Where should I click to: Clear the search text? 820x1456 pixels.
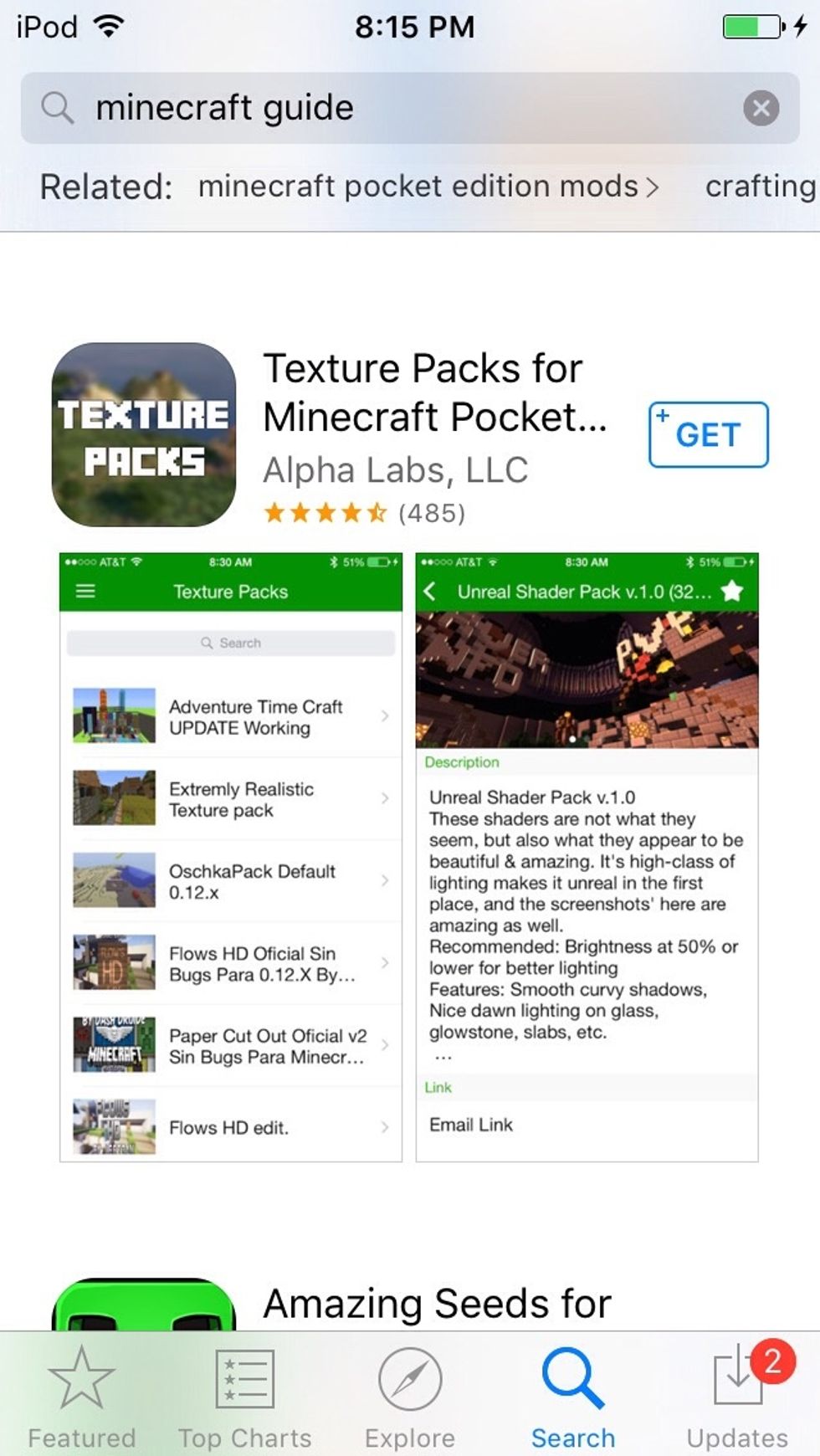(761, 108)
